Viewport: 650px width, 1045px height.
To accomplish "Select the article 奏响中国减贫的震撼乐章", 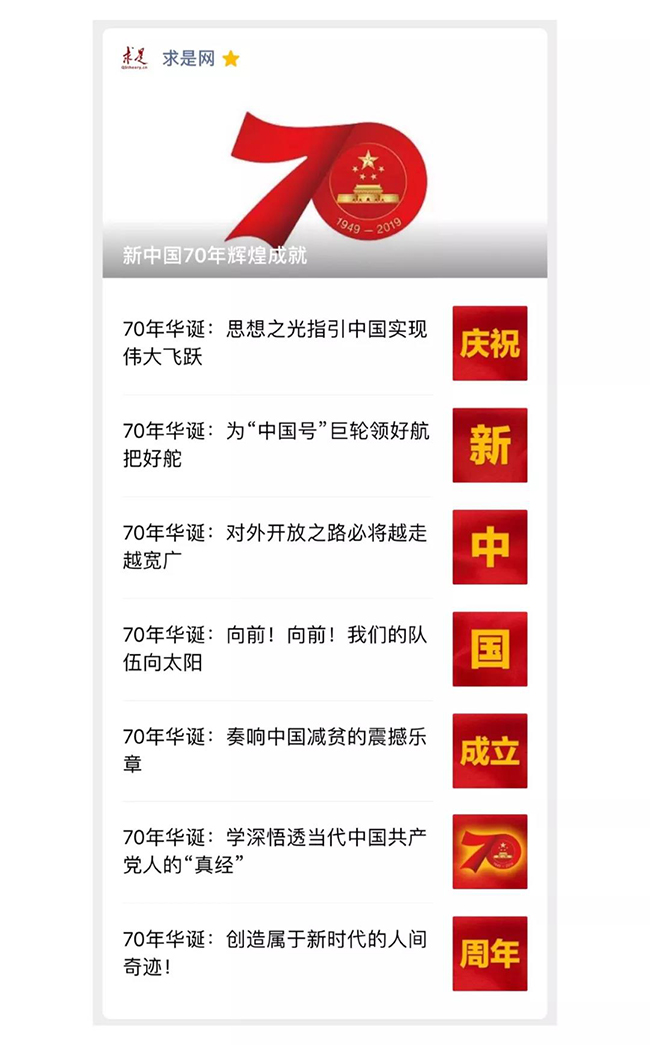I will point(276,750).
